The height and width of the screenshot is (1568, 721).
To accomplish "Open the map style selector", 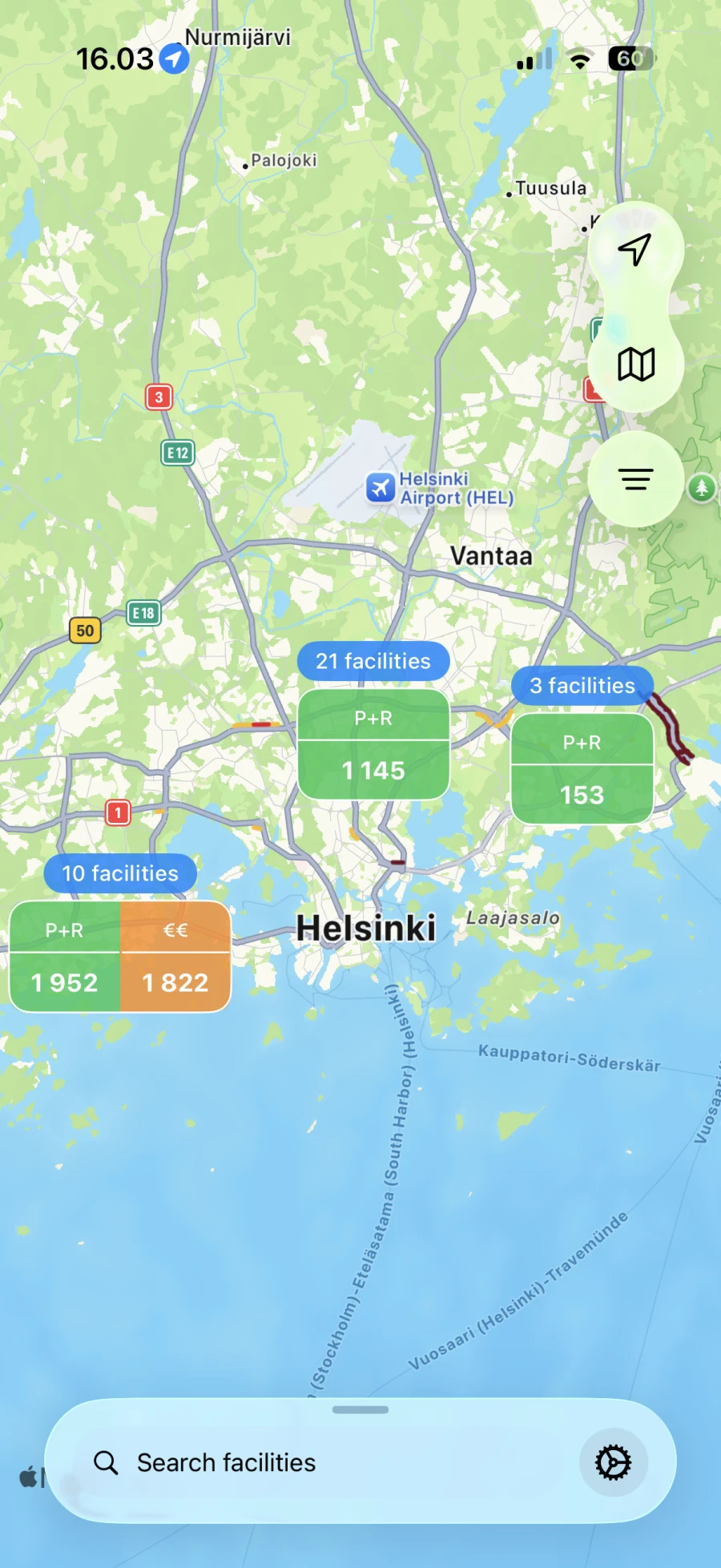I will click(x=636, y=365).
